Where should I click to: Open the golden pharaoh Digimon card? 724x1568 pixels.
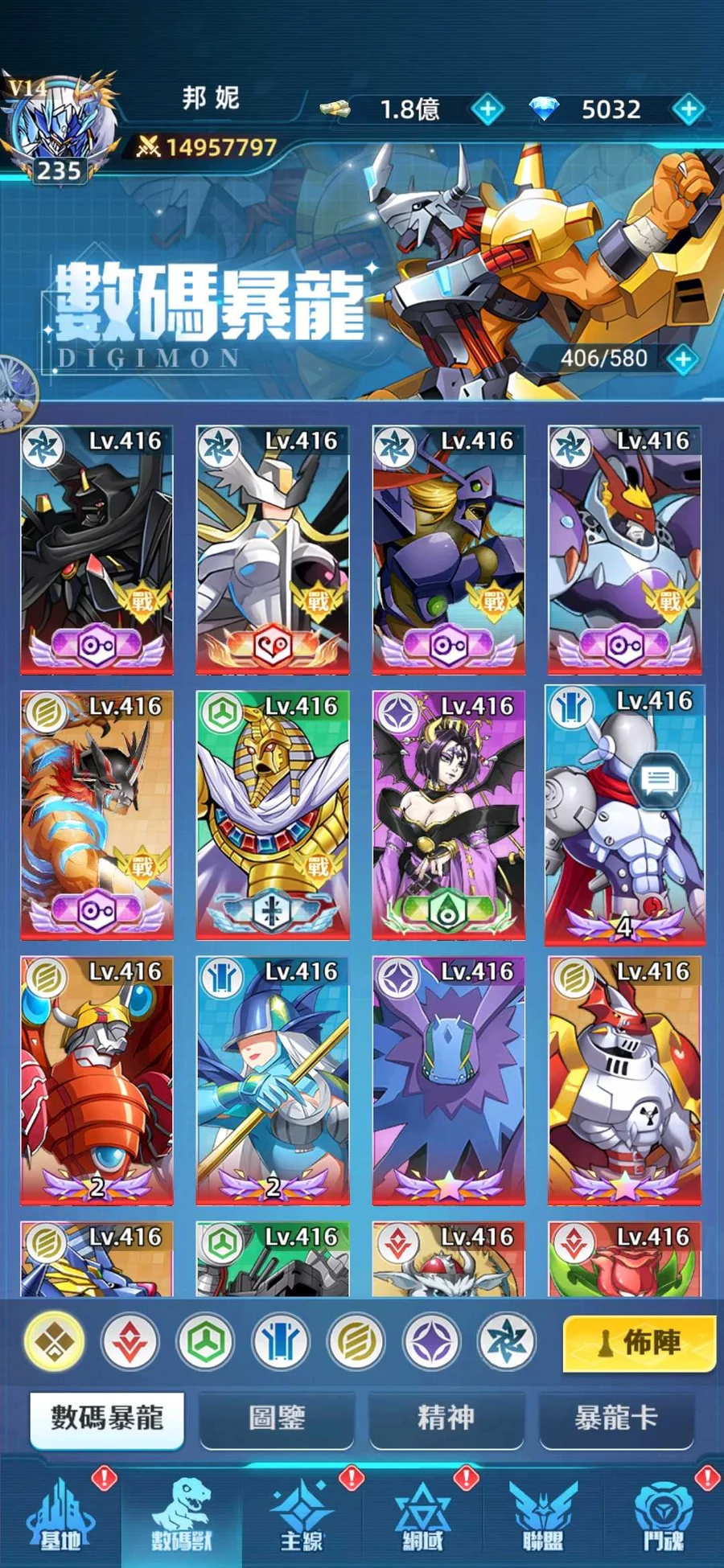click(273, 814)
